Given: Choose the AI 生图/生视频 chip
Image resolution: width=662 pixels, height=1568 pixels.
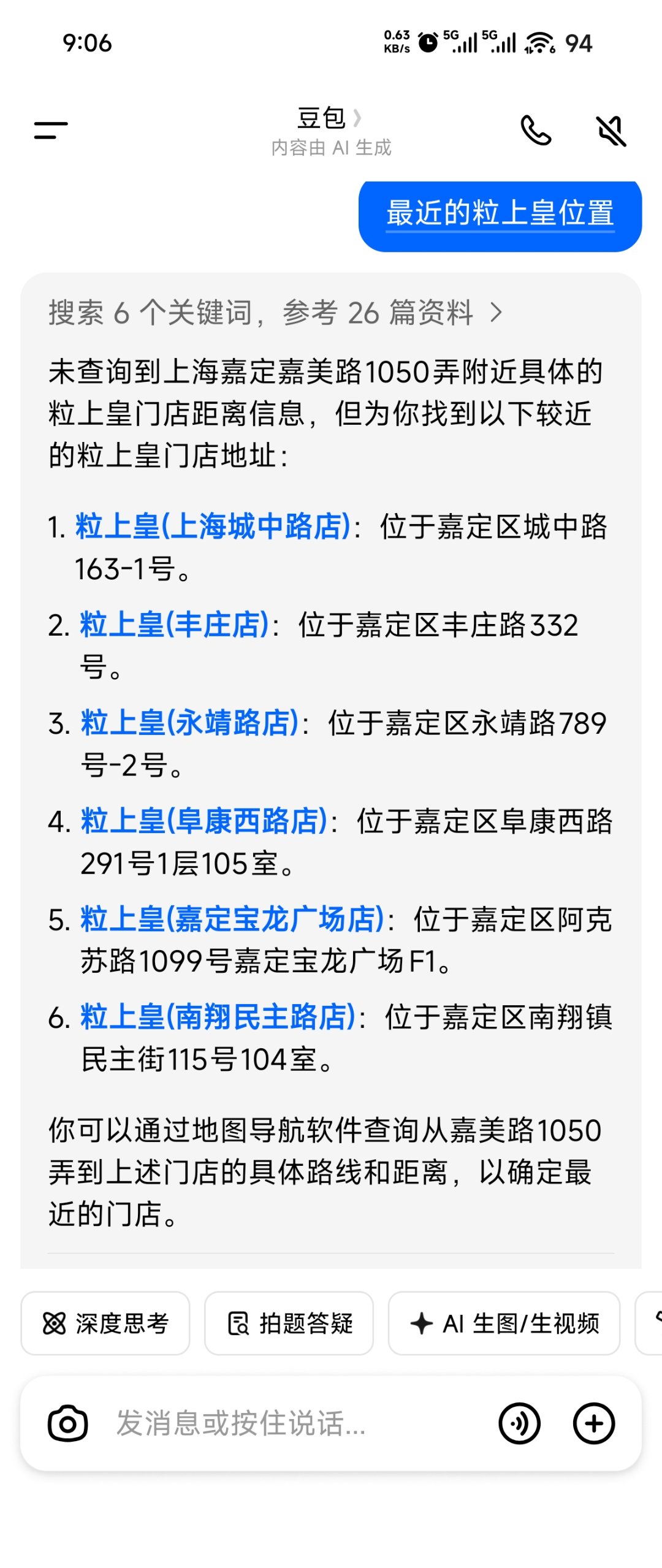Looking at the screenshot, I should (x=504, y=1323).
